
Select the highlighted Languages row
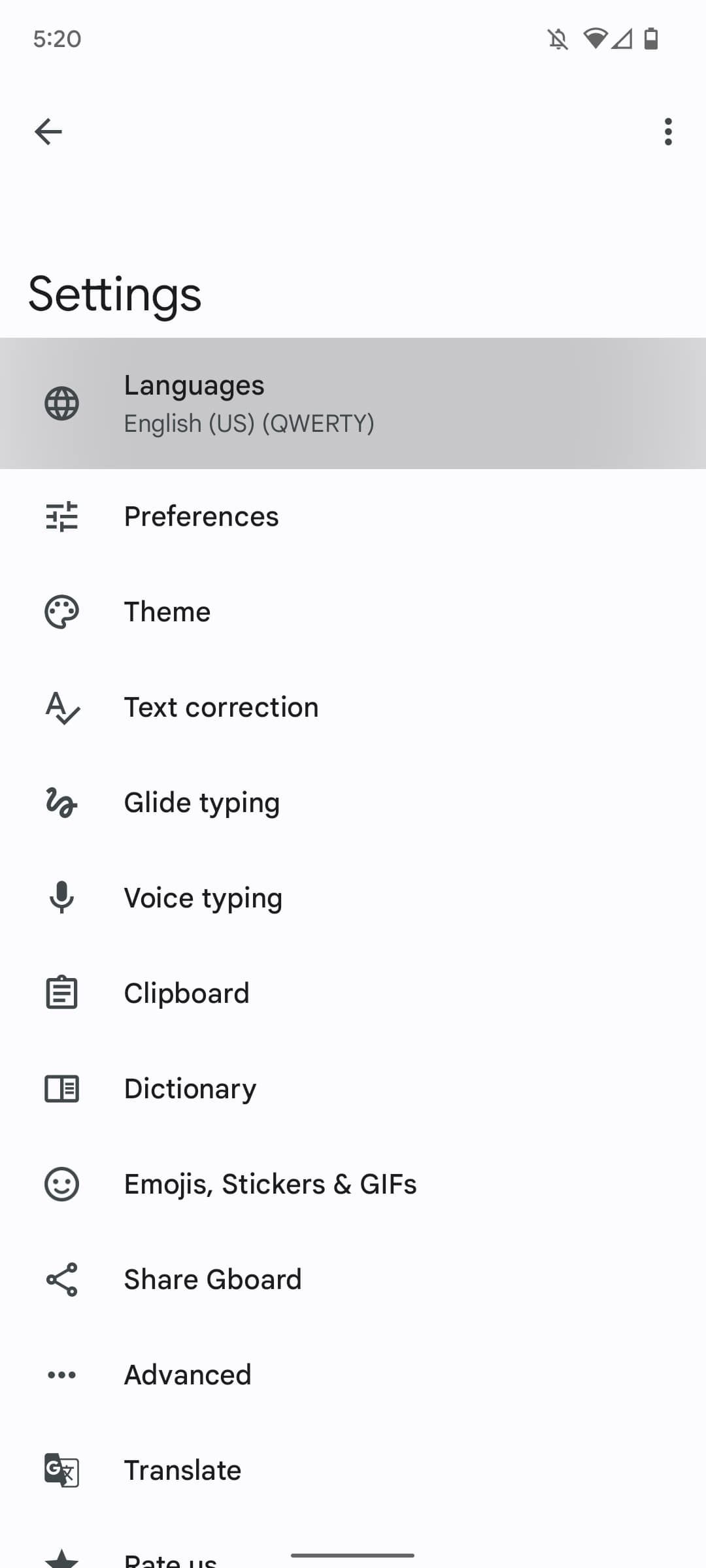pyautogui.click(x=353, y=403)
